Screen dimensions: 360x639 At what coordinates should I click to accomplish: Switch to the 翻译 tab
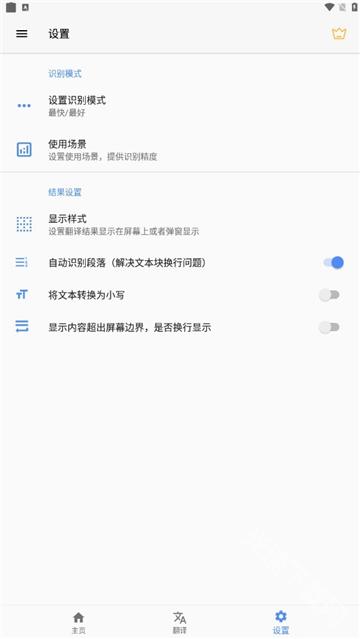[x=180, y=622]
